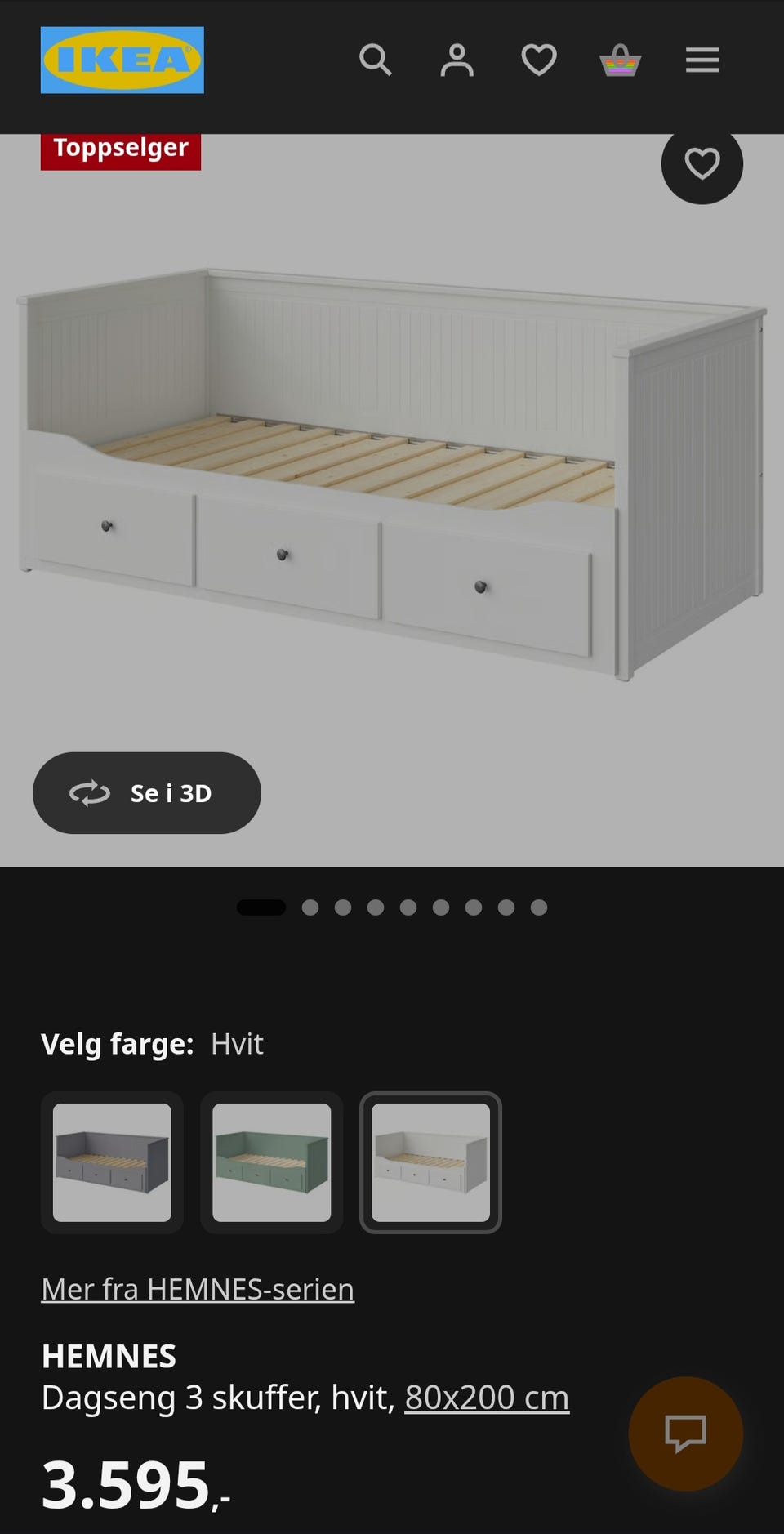Open the favorites heart in header
Viewport: 784px width, 1534px height.
coord(539,60)
